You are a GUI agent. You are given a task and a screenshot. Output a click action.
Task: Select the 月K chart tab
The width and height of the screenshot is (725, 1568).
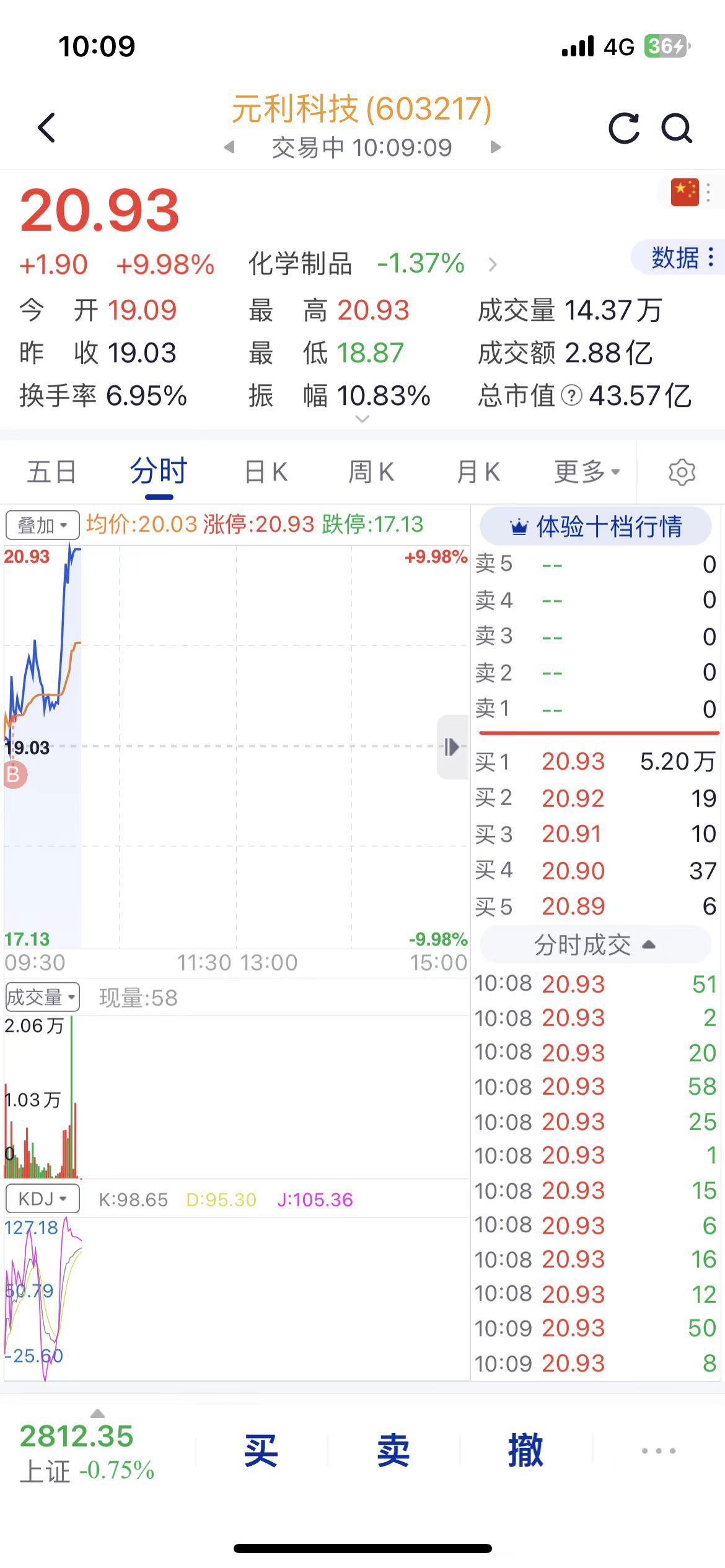coord(477,472)
